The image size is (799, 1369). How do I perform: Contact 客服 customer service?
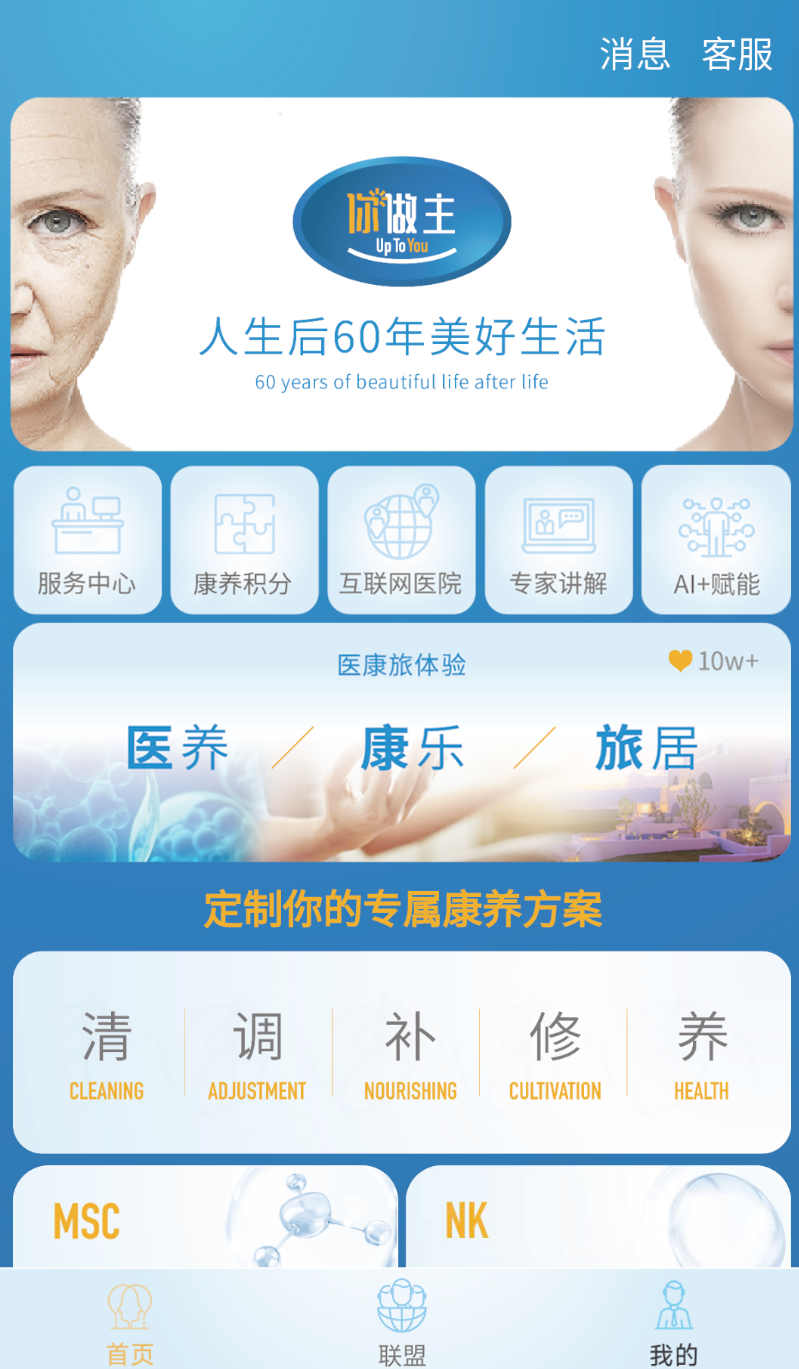[x=737, y=54]
